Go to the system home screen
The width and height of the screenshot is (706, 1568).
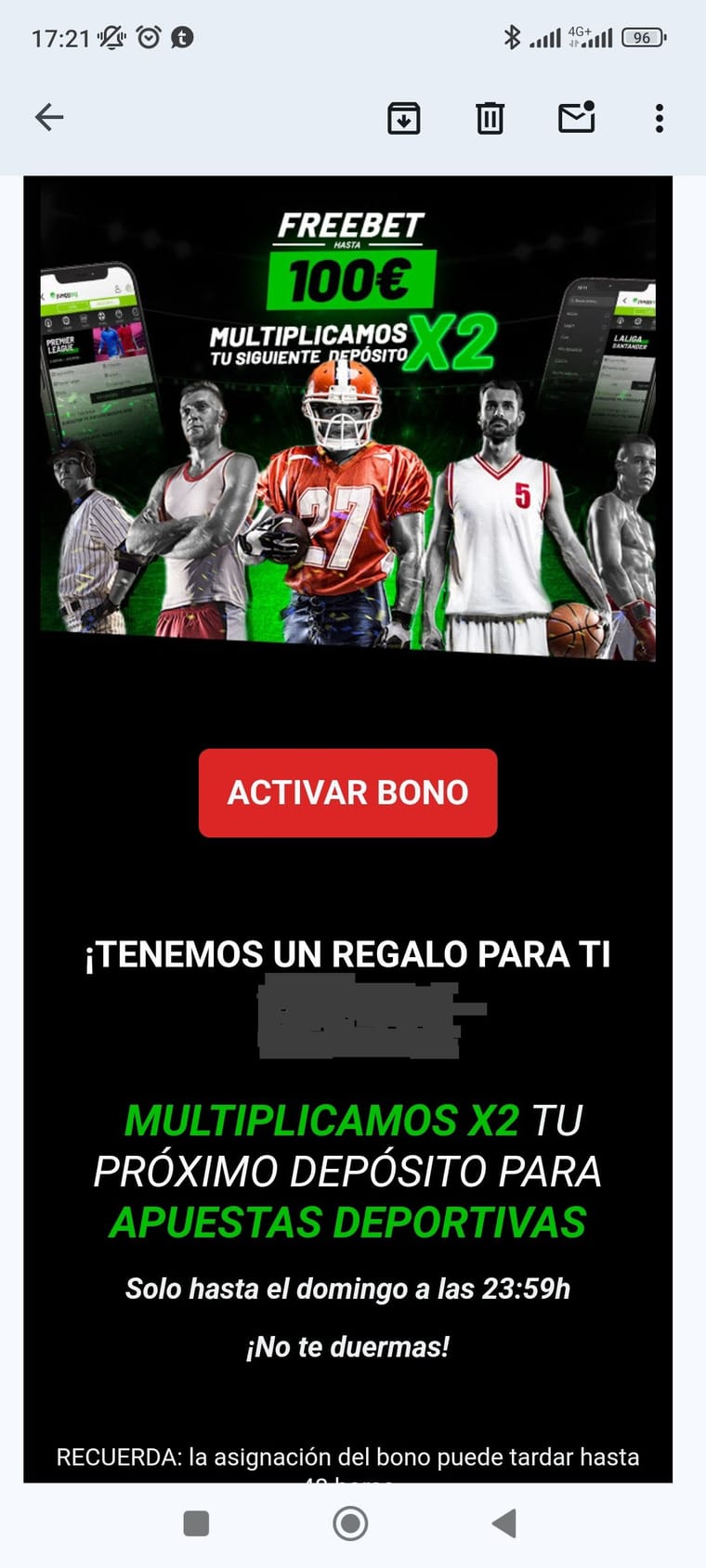point(350,1523)
